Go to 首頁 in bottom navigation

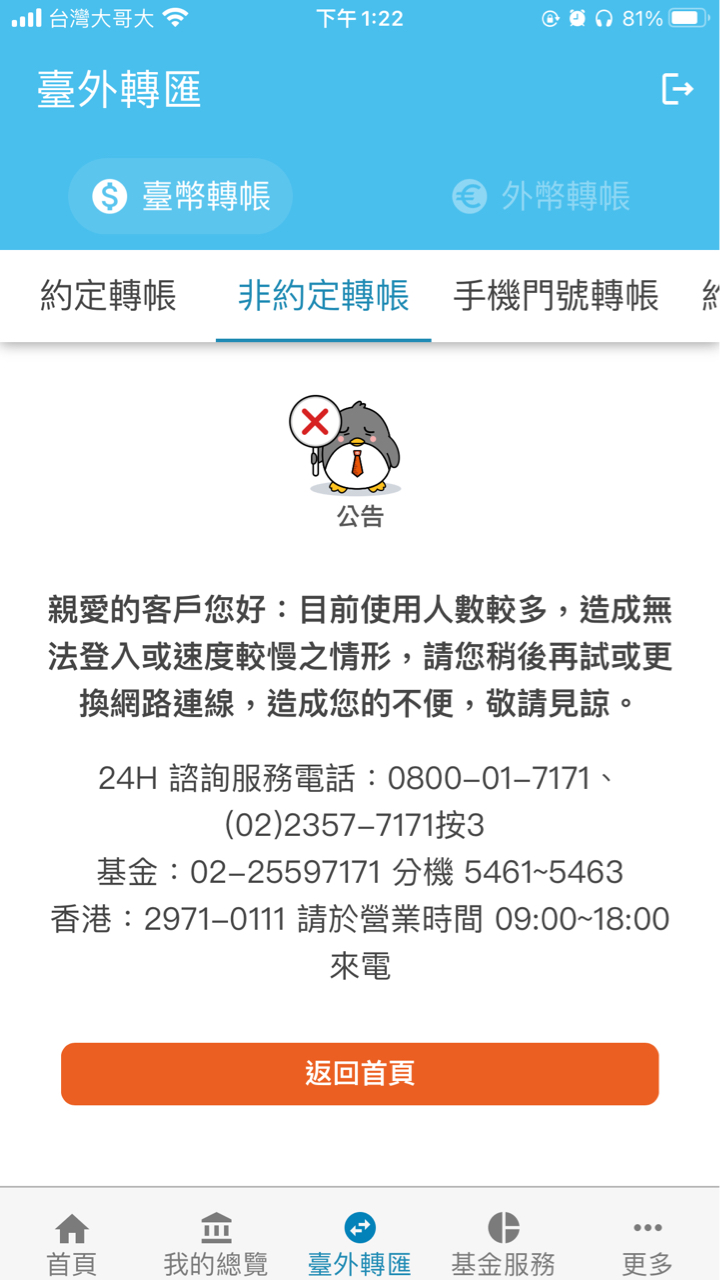click(72, 1243)
